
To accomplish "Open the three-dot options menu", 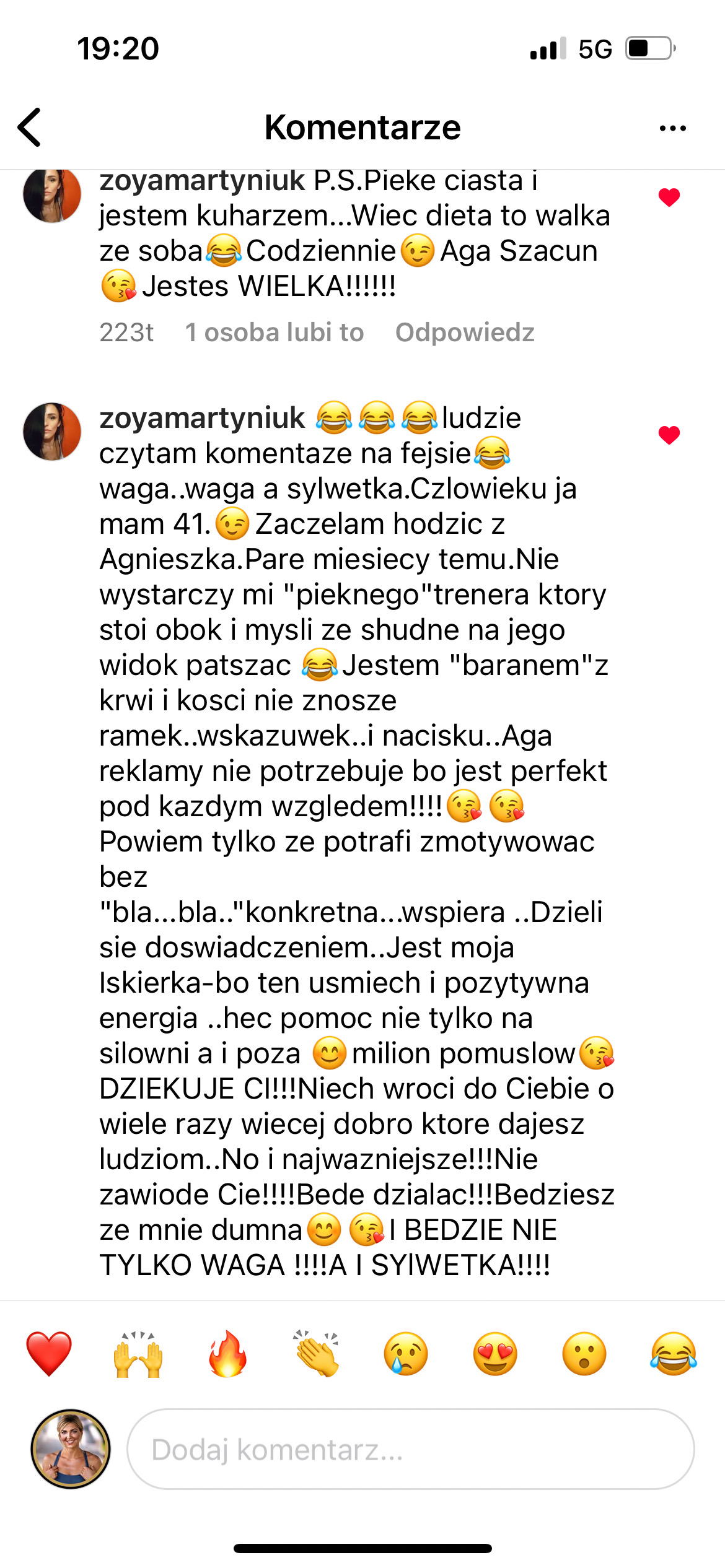I will pos(672,128).
